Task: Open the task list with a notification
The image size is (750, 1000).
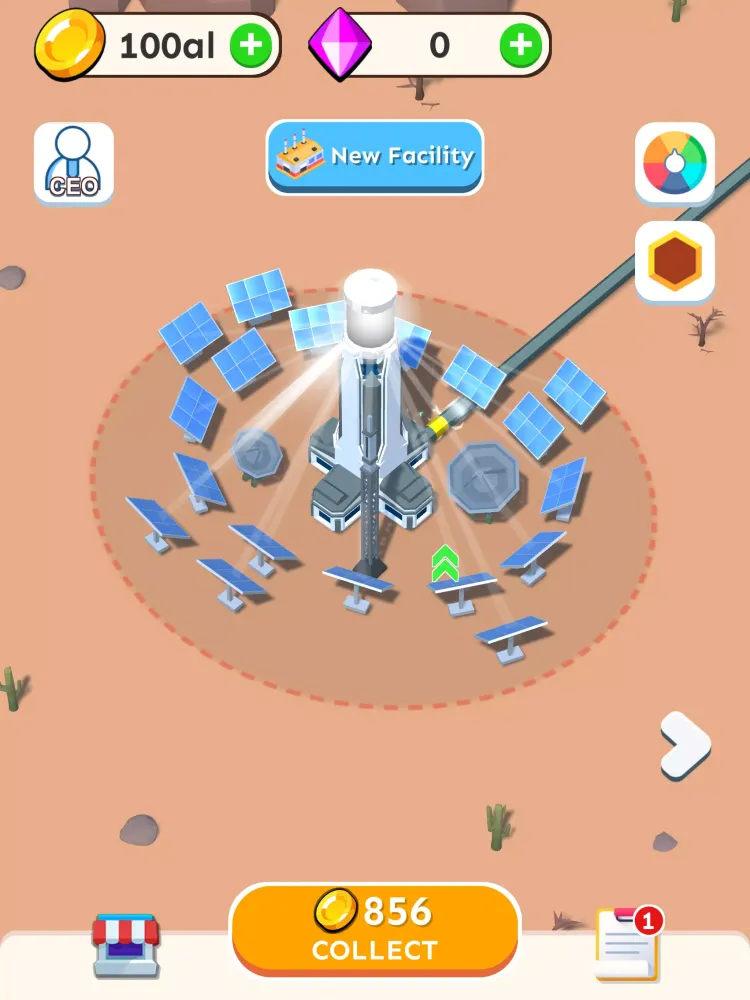Action: (x=626, y=944)
